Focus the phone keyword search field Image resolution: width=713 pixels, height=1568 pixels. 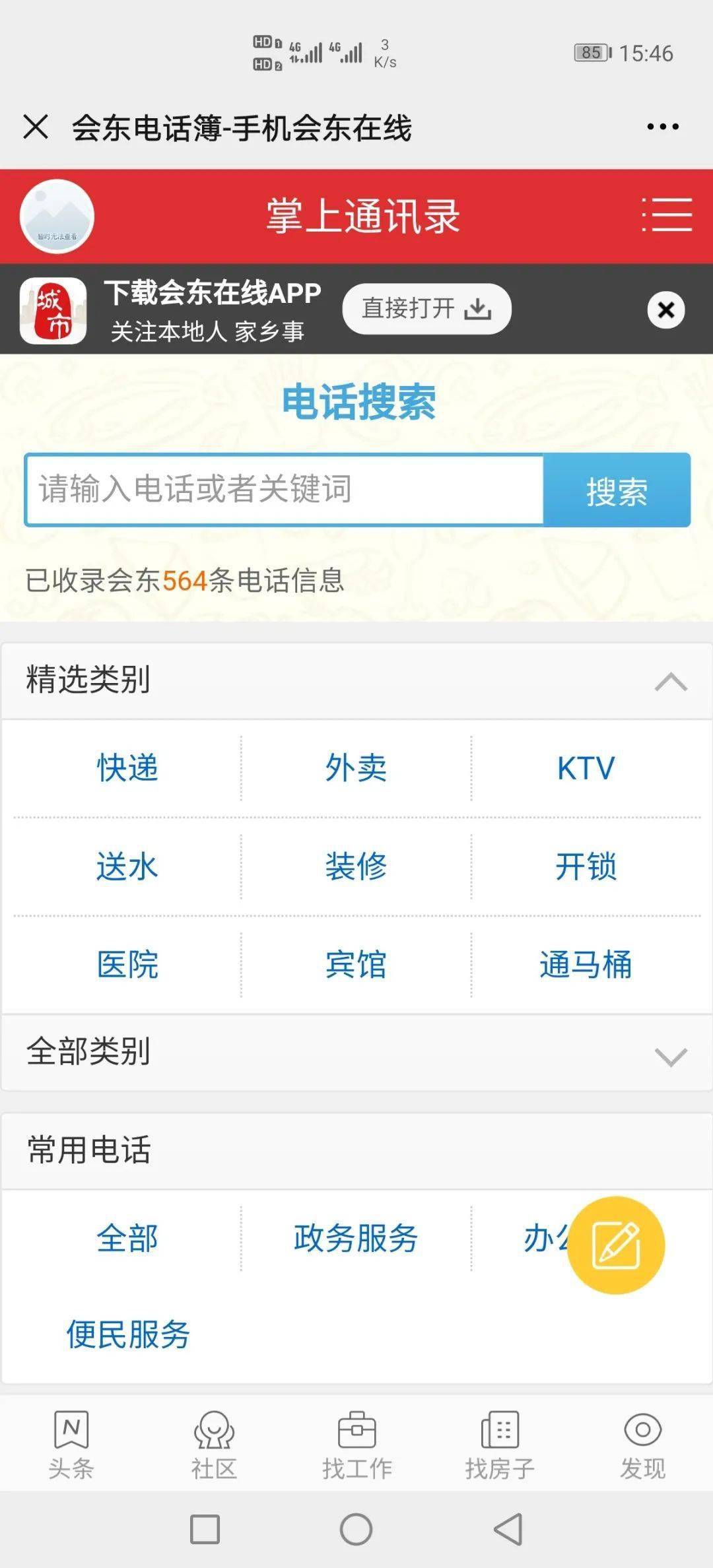pyautogui.click(x=284, y=490)
